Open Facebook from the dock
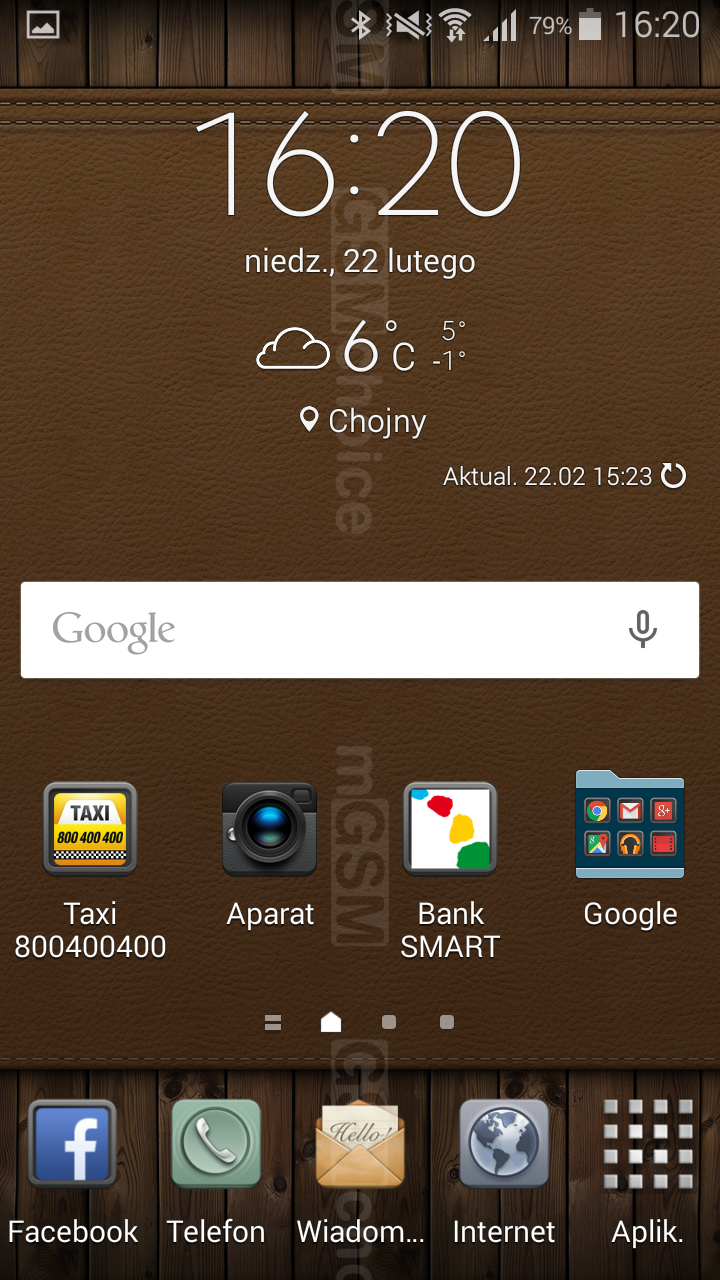Viewport: 720px width, 1280px height. point(72,1145)
